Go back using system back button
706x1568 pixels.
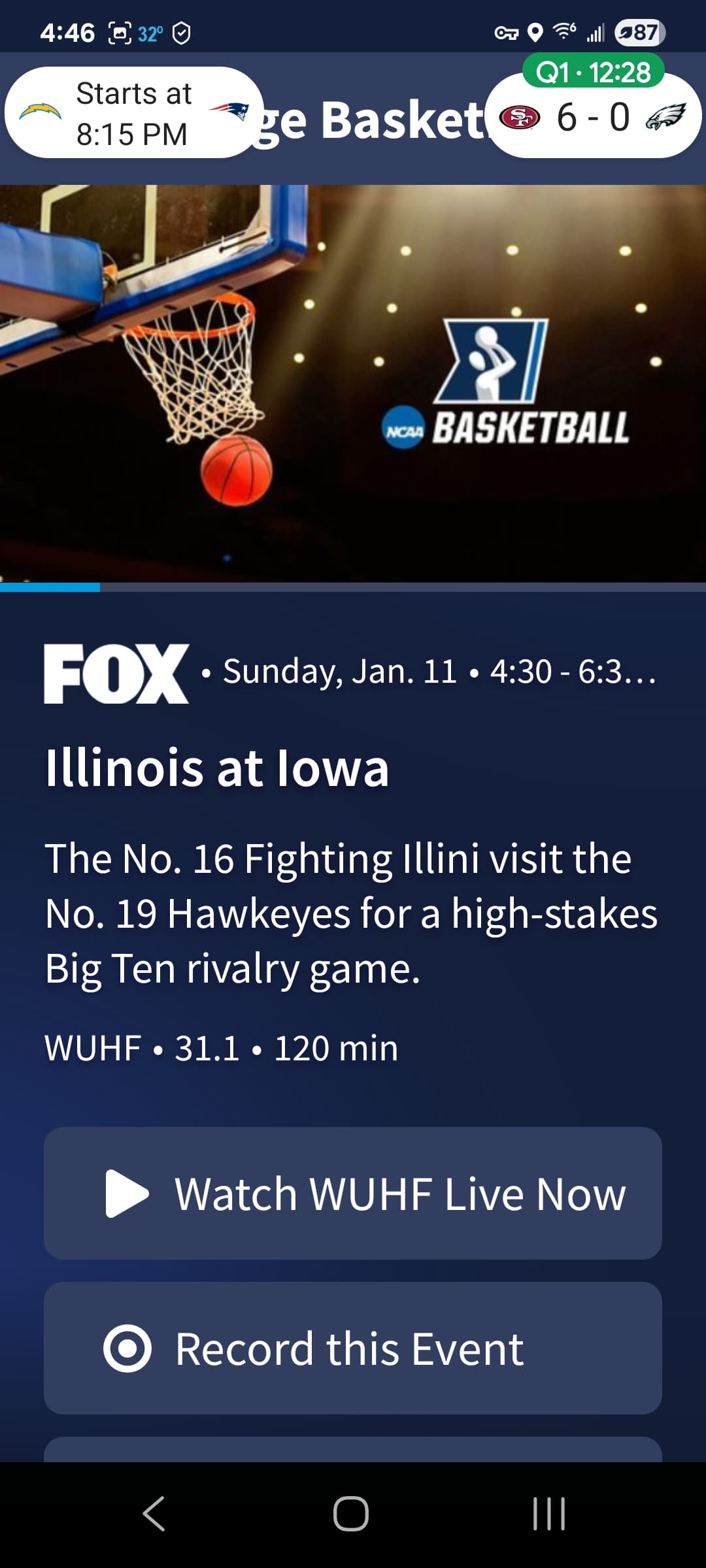tap(154, 1513)
